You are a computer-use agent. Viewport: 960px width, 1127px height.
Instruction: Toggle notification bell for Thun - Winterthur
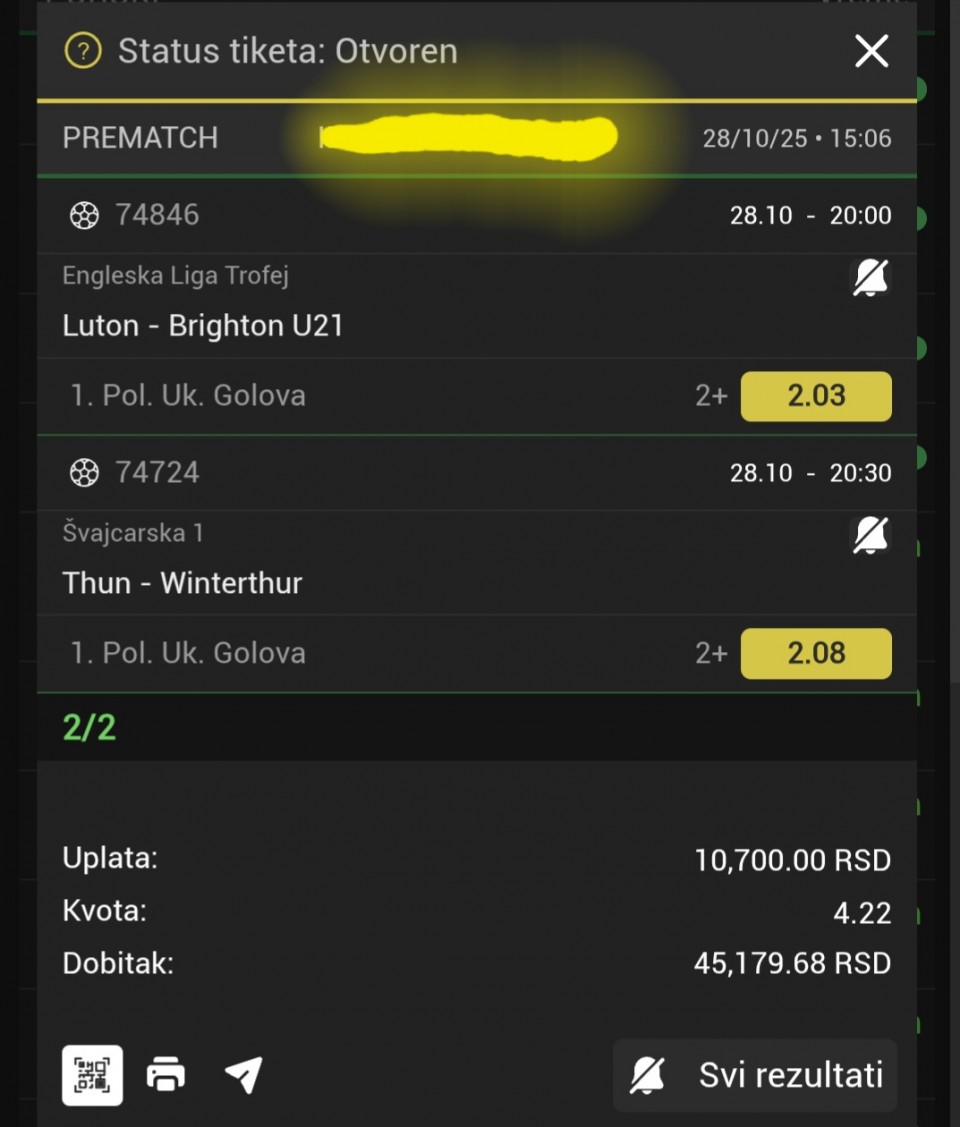click(x=869, y=536)
